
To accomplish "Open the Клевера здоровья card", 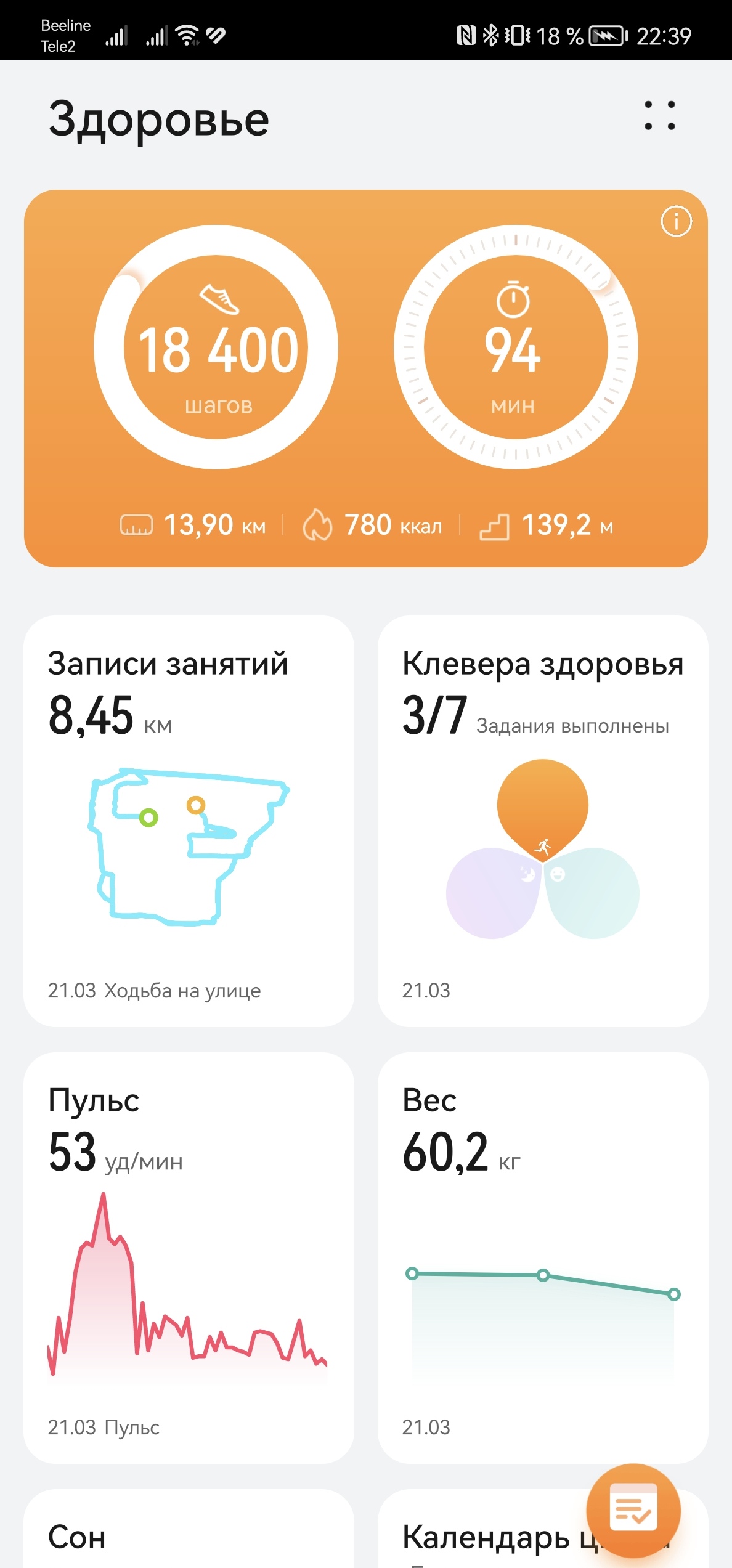I will pos(543,821).
